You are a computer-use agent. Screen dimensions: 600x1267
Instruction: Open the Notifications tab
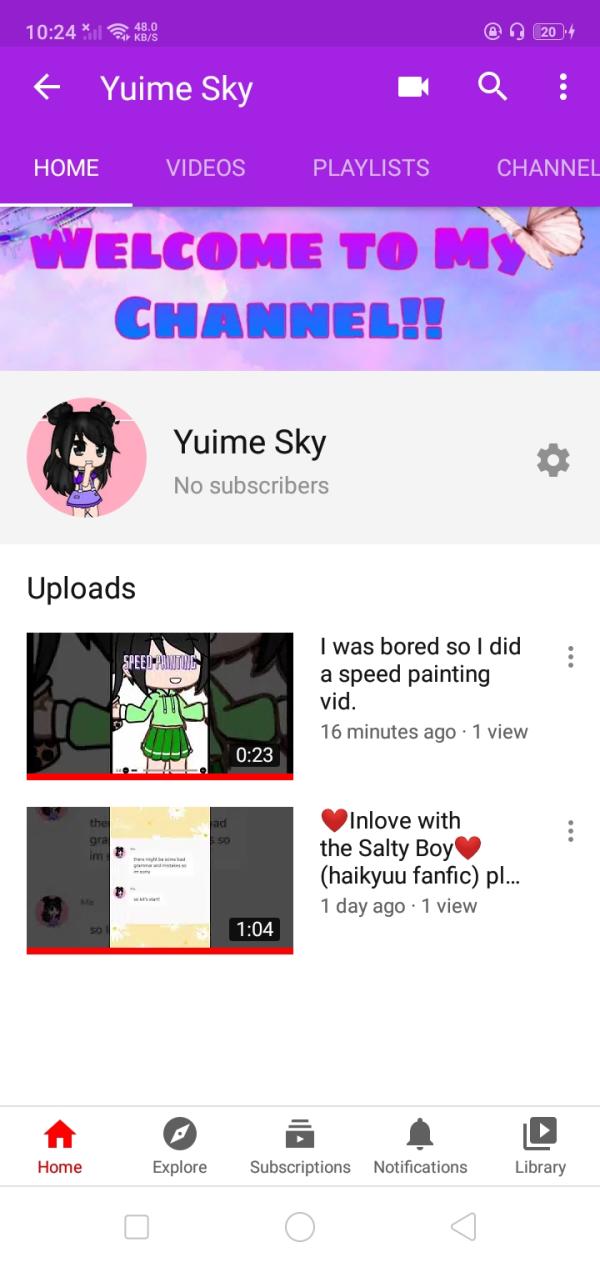[x=420, y=1146]
